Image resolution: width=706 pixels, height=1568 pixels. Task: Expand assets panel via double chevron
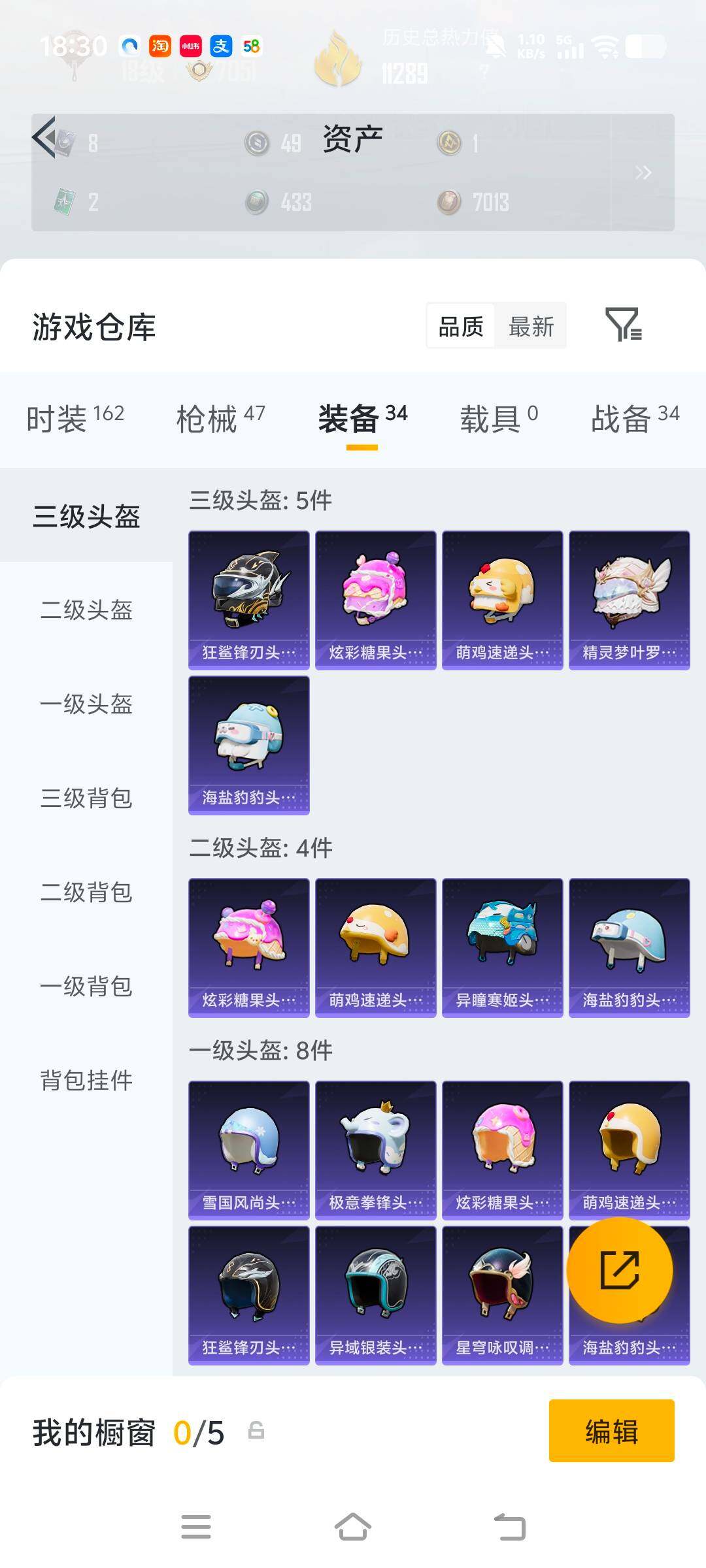(x=643, y=172)
